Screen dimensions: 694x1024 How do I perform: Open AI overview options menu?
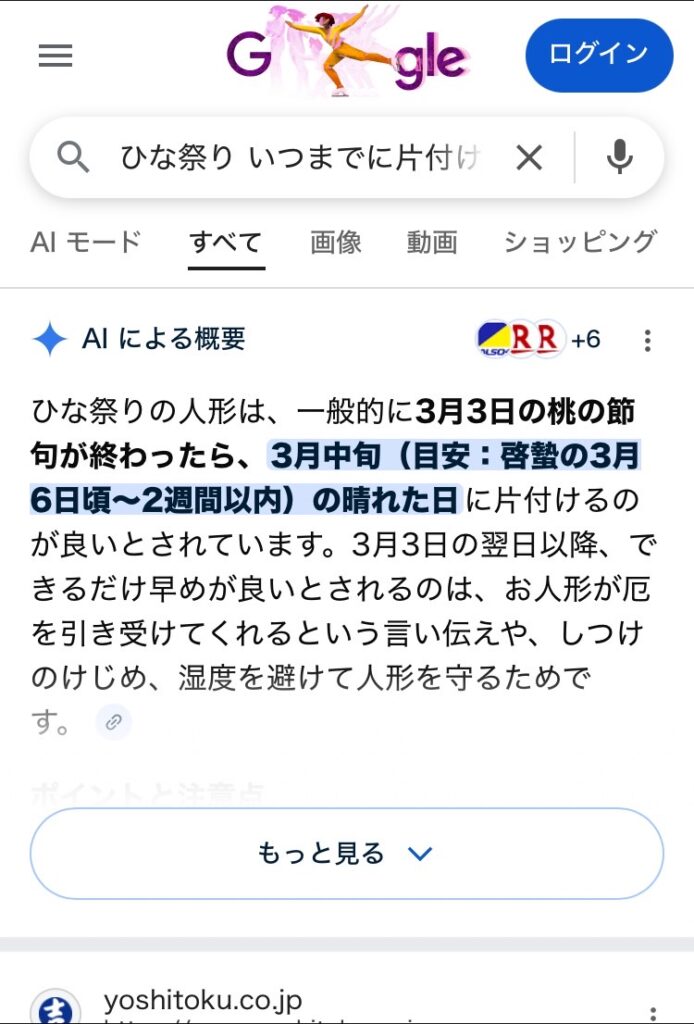tap(647, 340)
